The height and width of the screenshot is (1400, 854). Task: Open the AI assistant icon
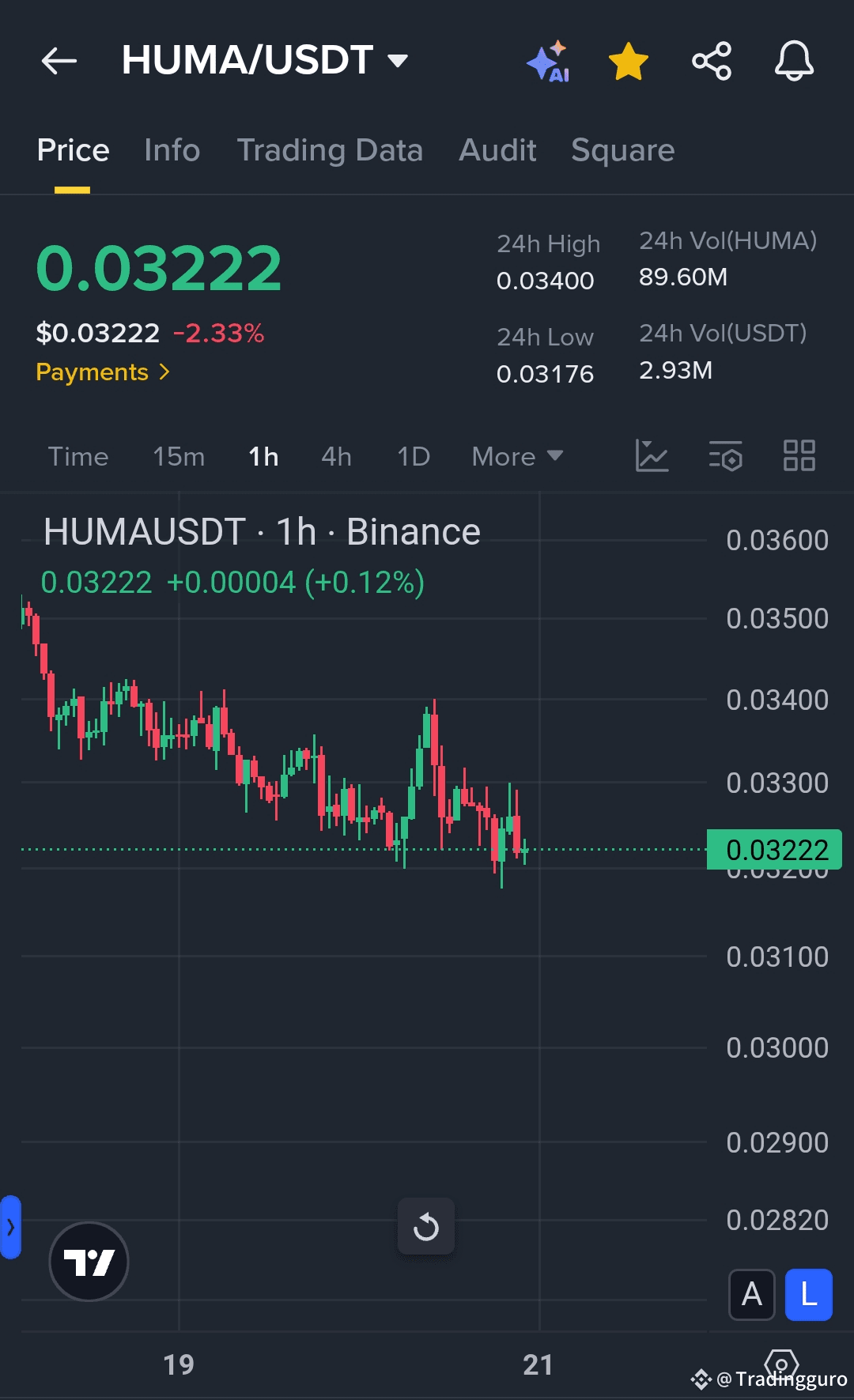548,61
